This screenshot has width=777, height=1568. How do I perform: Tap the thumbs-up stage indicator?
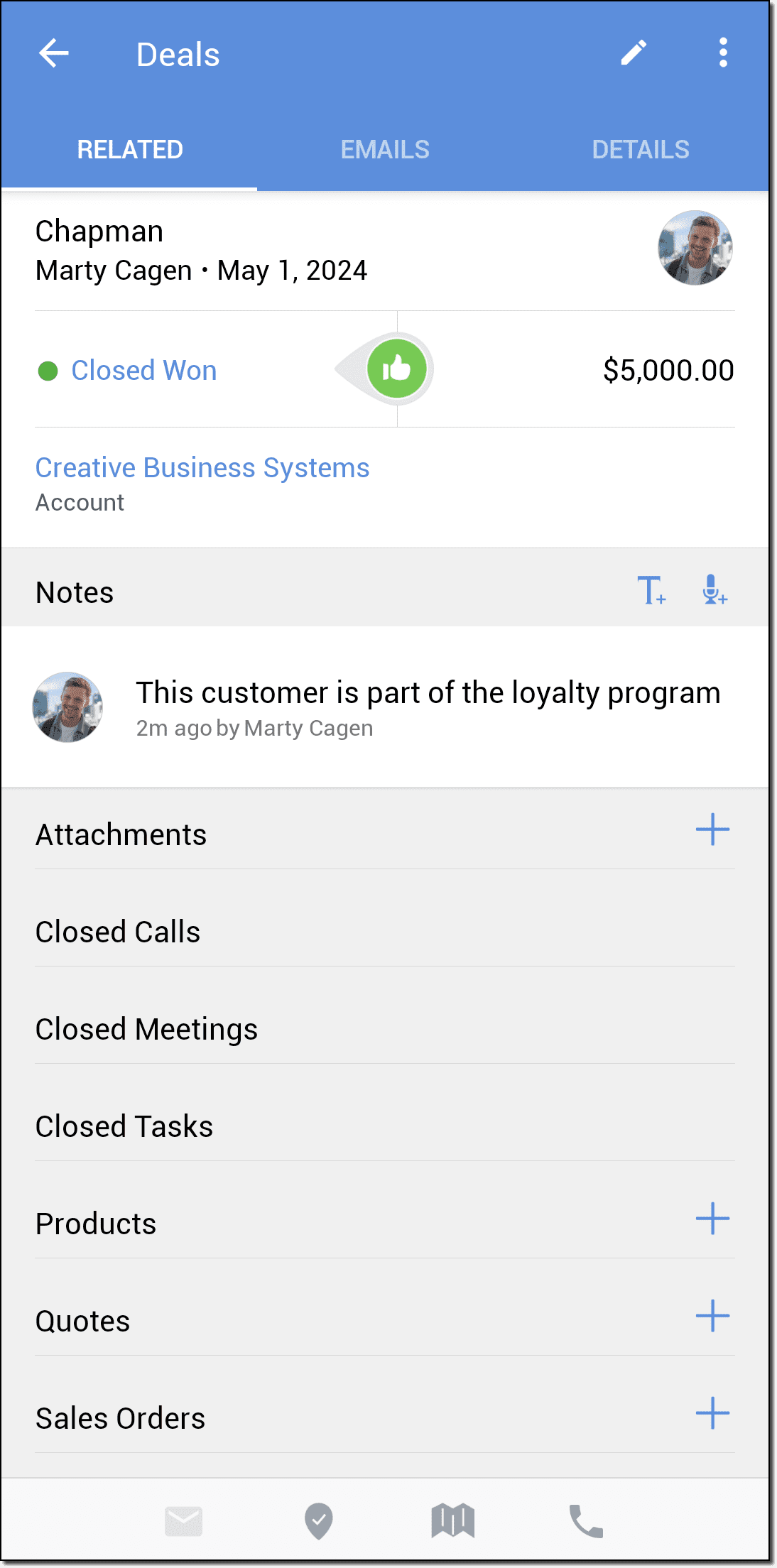[397, 369]
